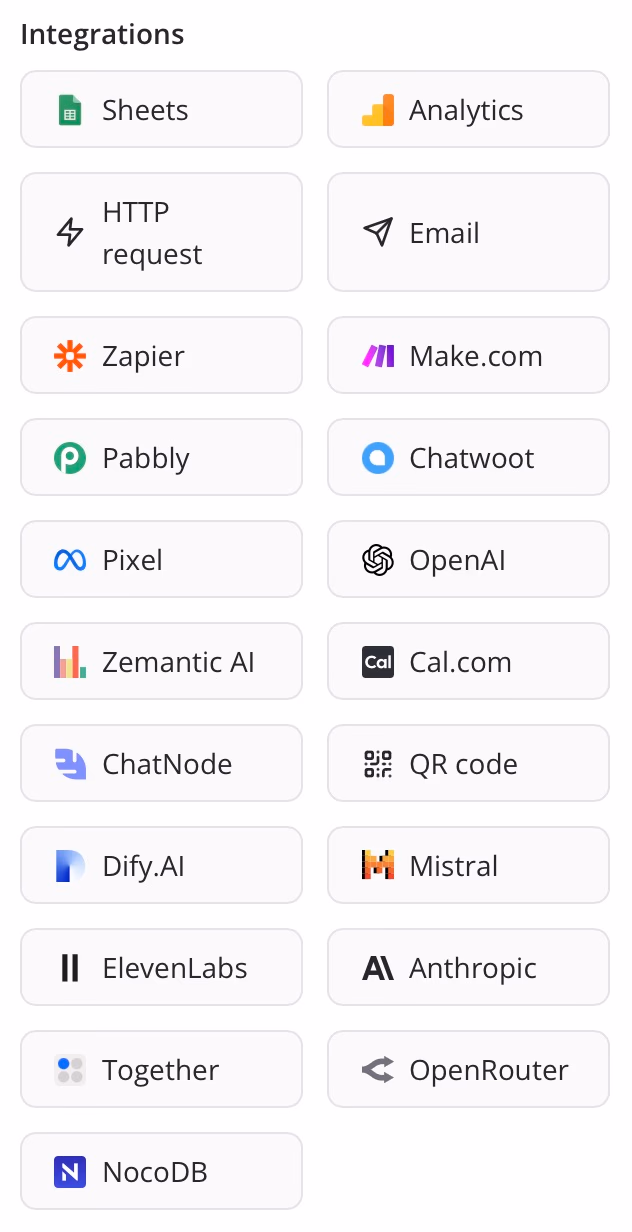This screenshot has width=632, height=1232.
Task: Tap the OpenRouter integration
Action: tap(468, 1070)
